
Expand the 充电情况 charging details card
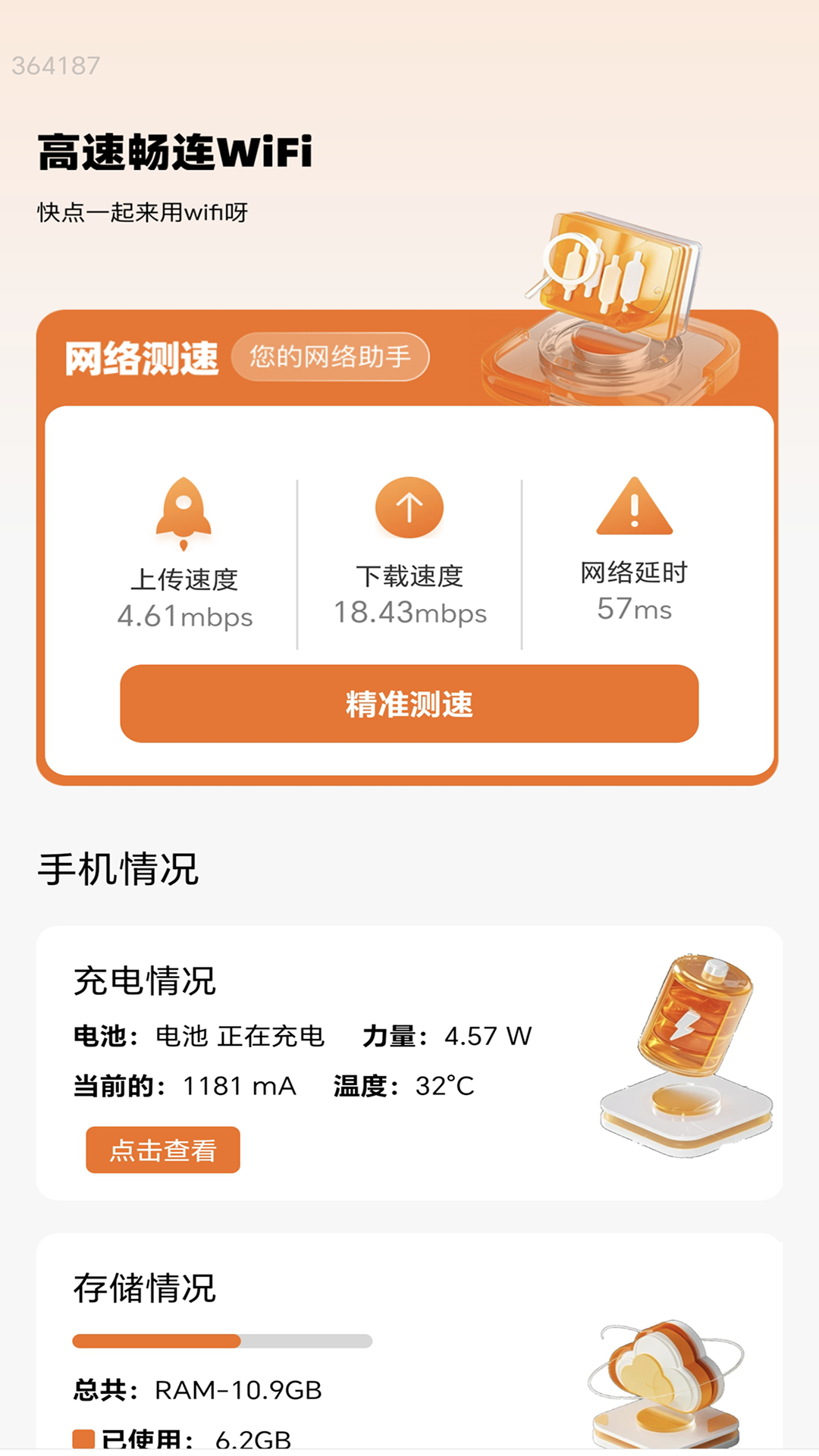(x=144, y=980)
